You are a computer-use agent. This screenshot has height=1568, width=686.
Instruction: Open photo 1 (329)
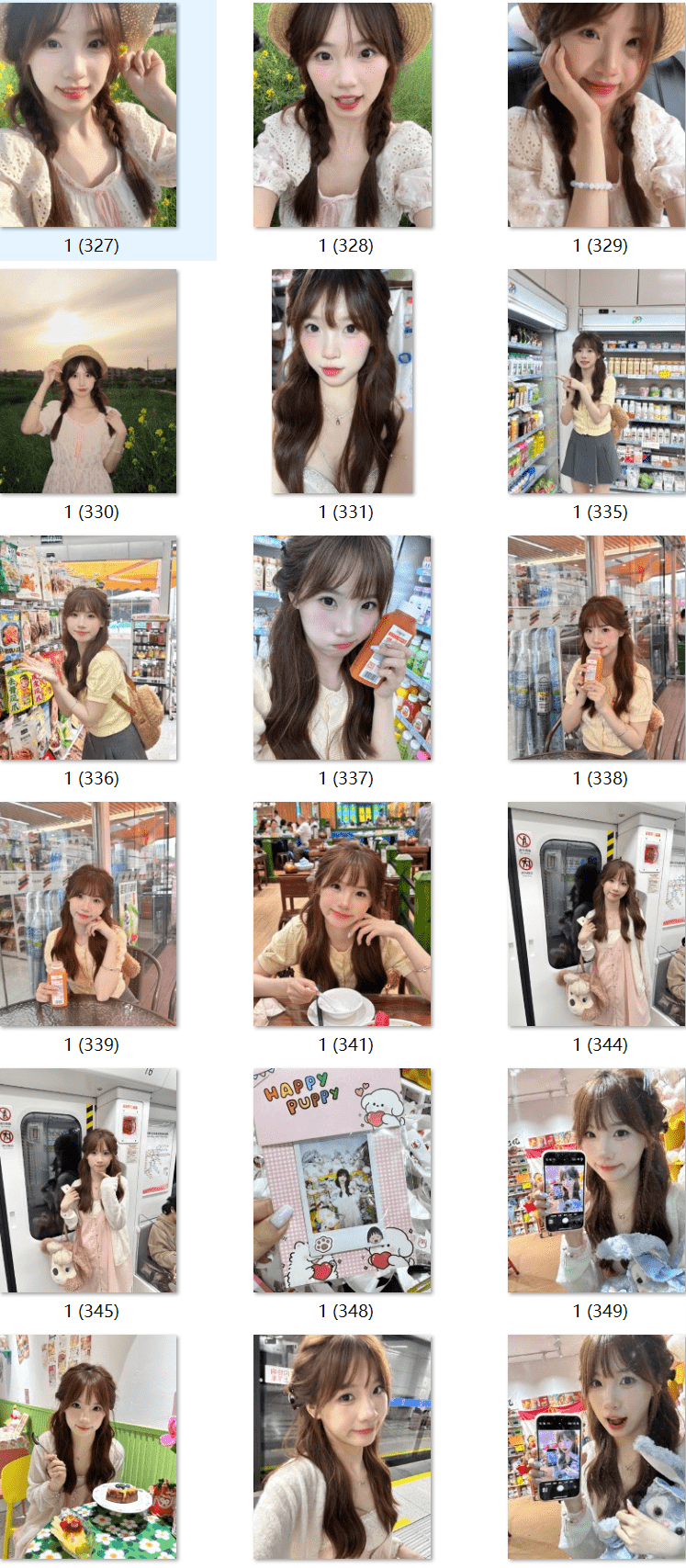point(597,115)
